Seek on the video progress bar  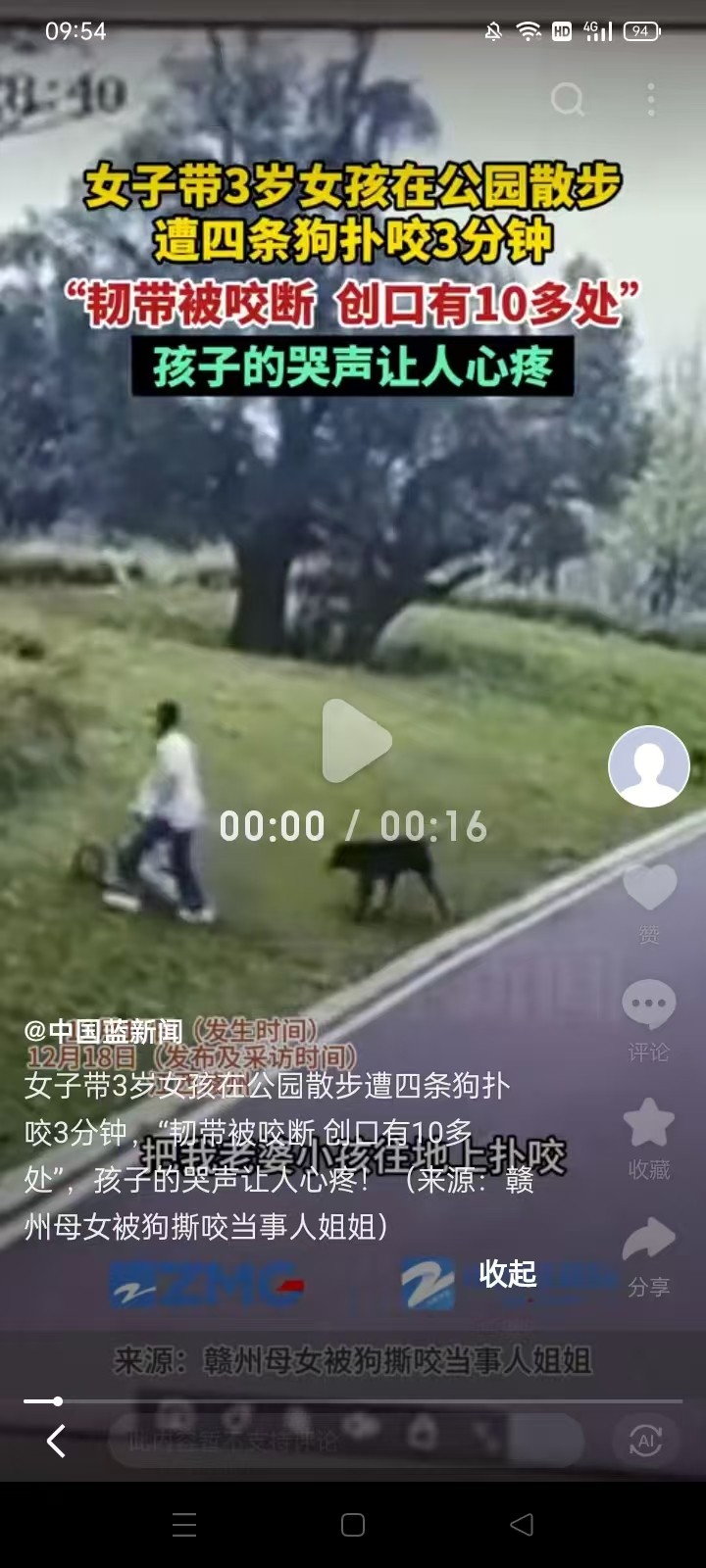click(x=353, y=1401)
